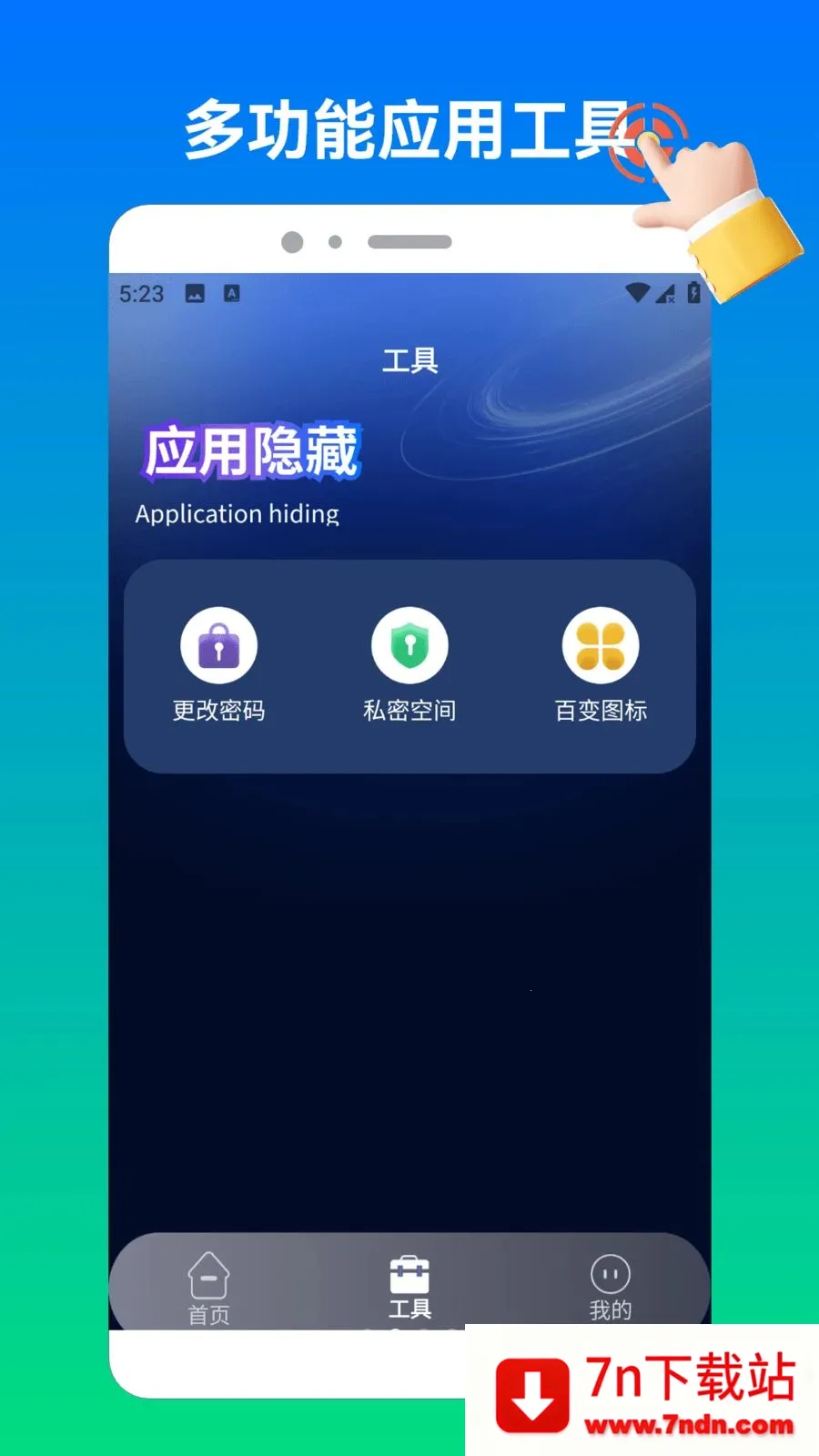Click the 百变图标 clover icon

point(601,646)
